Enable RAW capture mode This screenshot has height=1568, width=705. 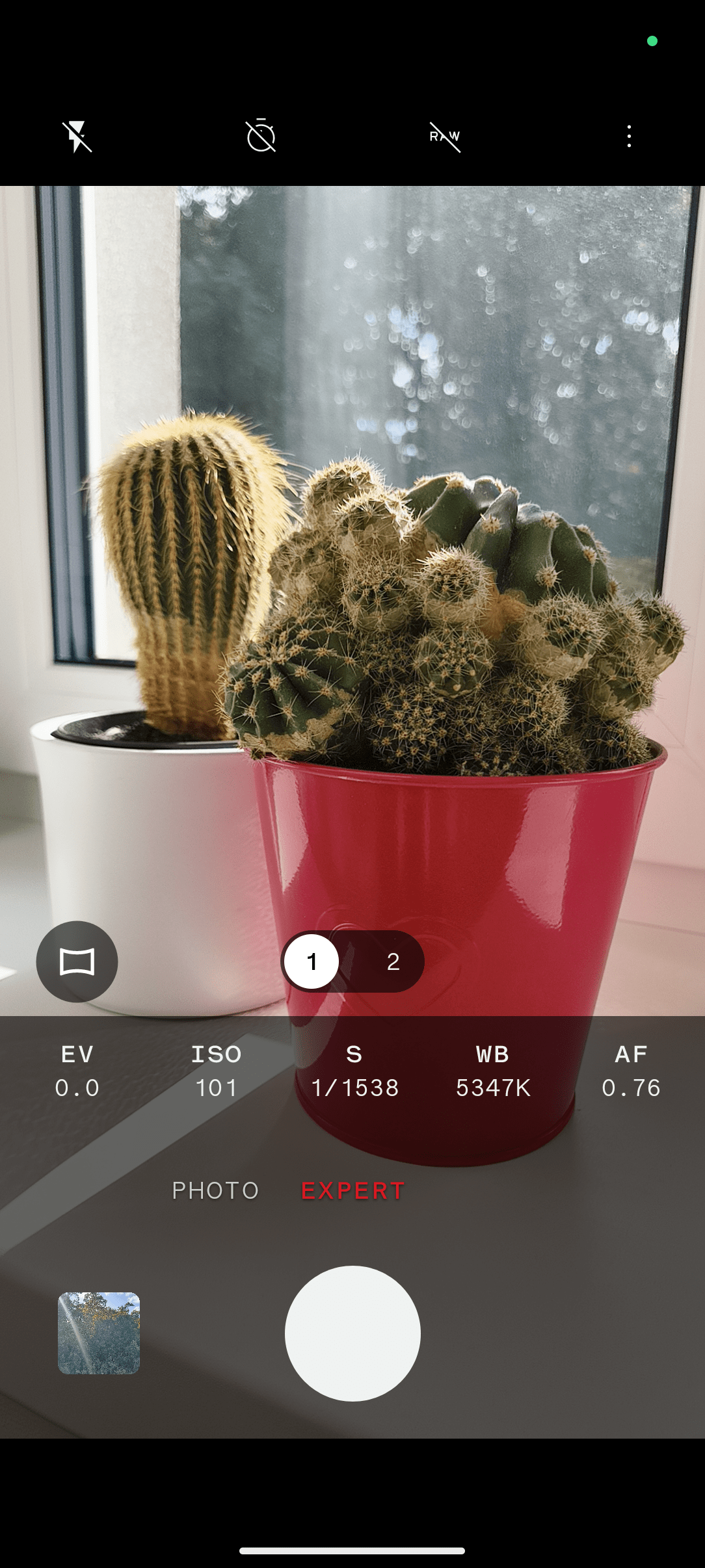(445, 137)
